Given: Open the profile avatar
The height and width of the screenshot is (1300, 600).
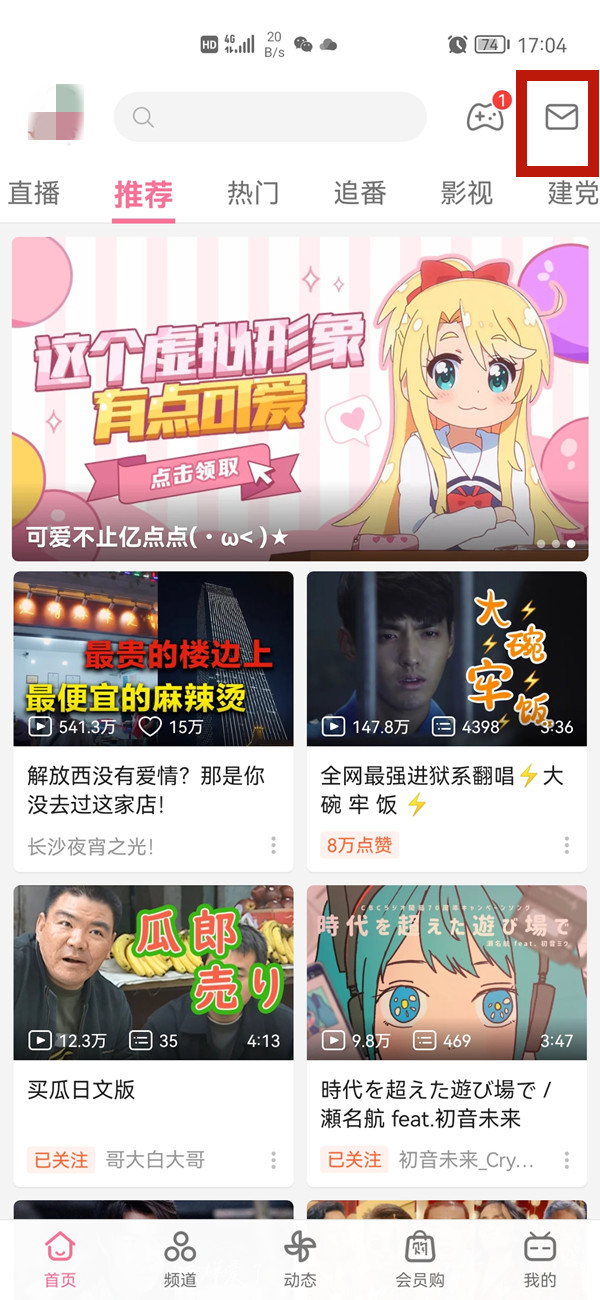Looking at the screenshot, I should coord(56,118).
